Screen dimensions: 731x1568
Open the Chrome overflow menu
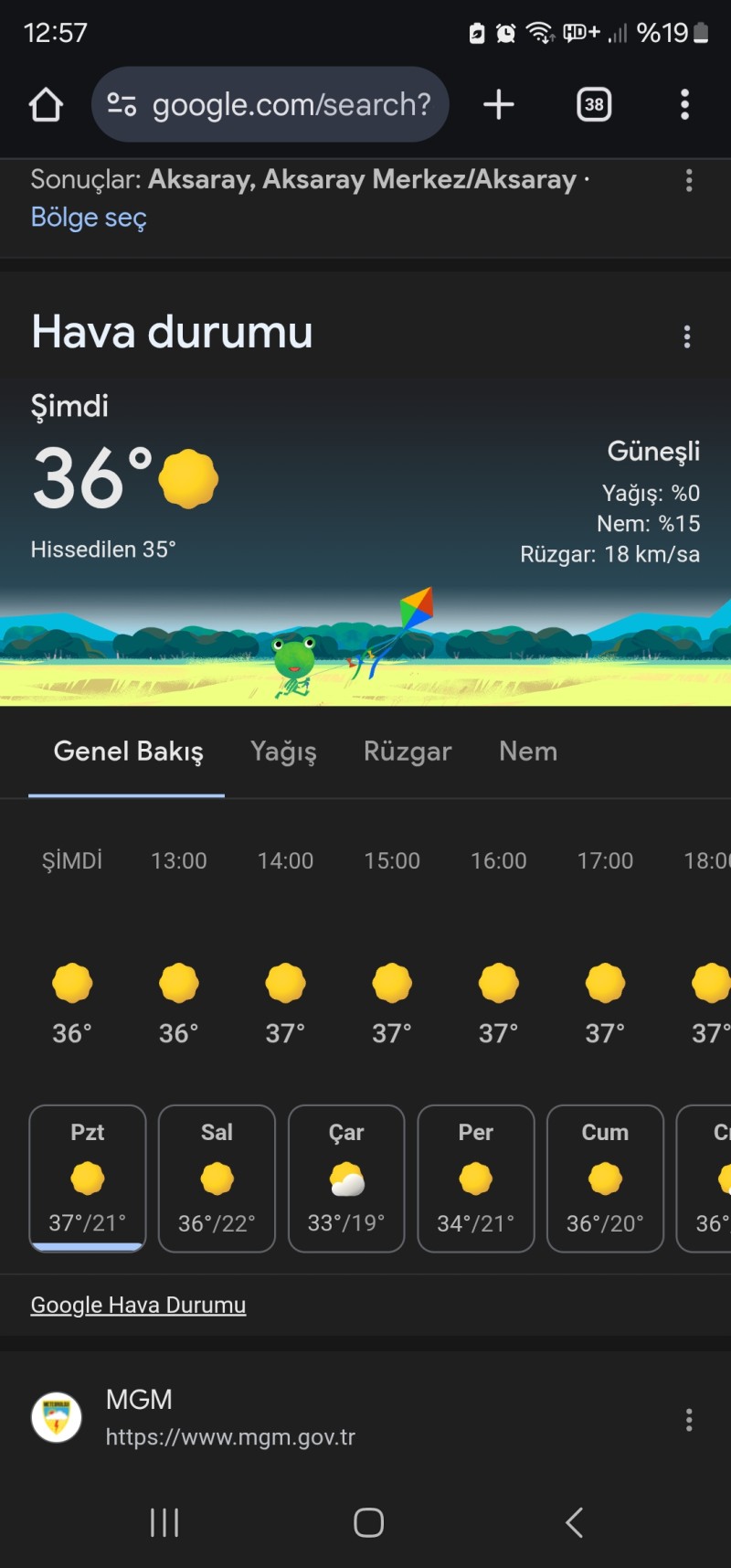point(684,105)
